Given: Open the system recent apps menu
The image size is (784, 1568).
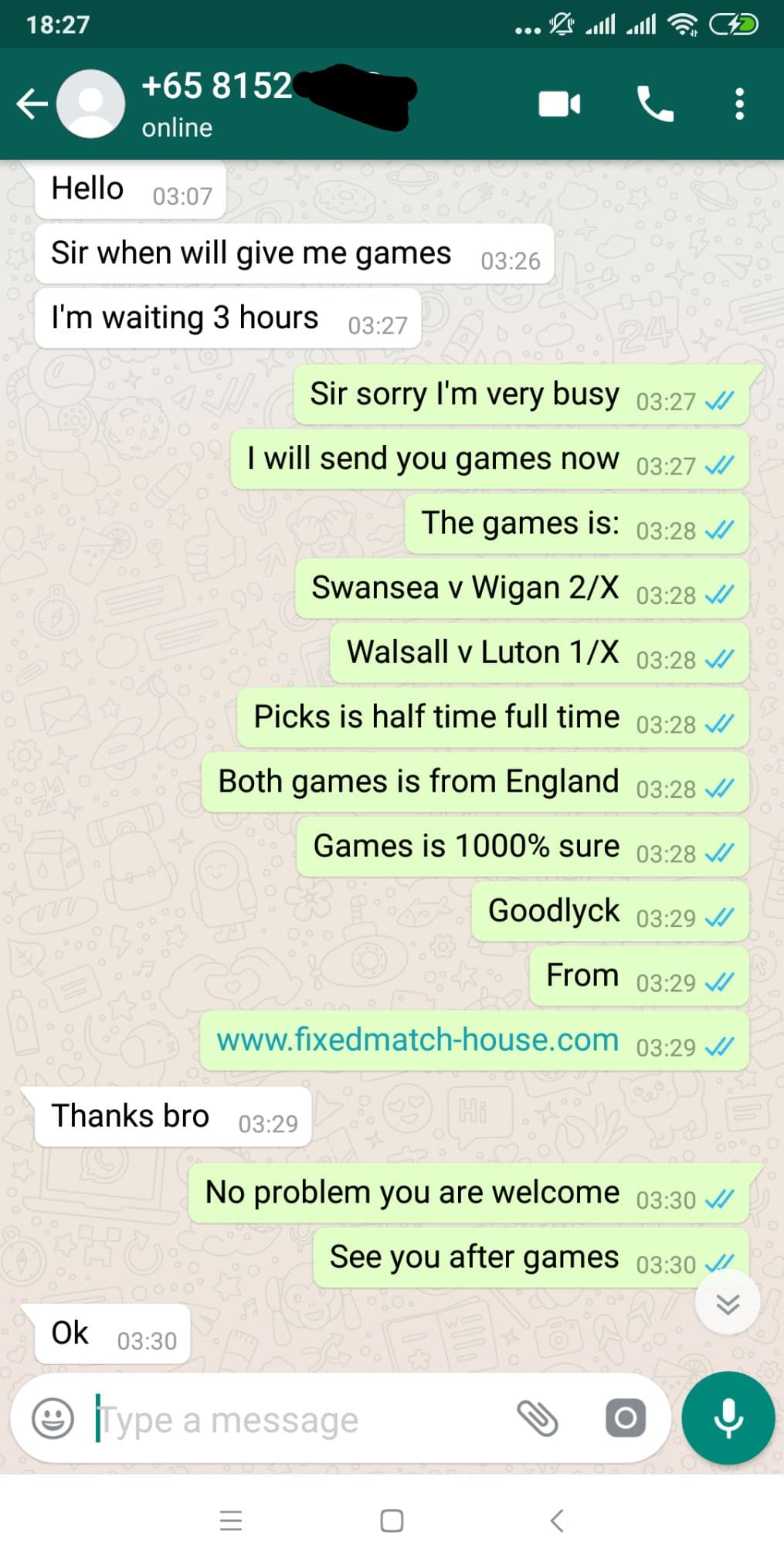Looking at the screenshot, I should pos(231,1521).
